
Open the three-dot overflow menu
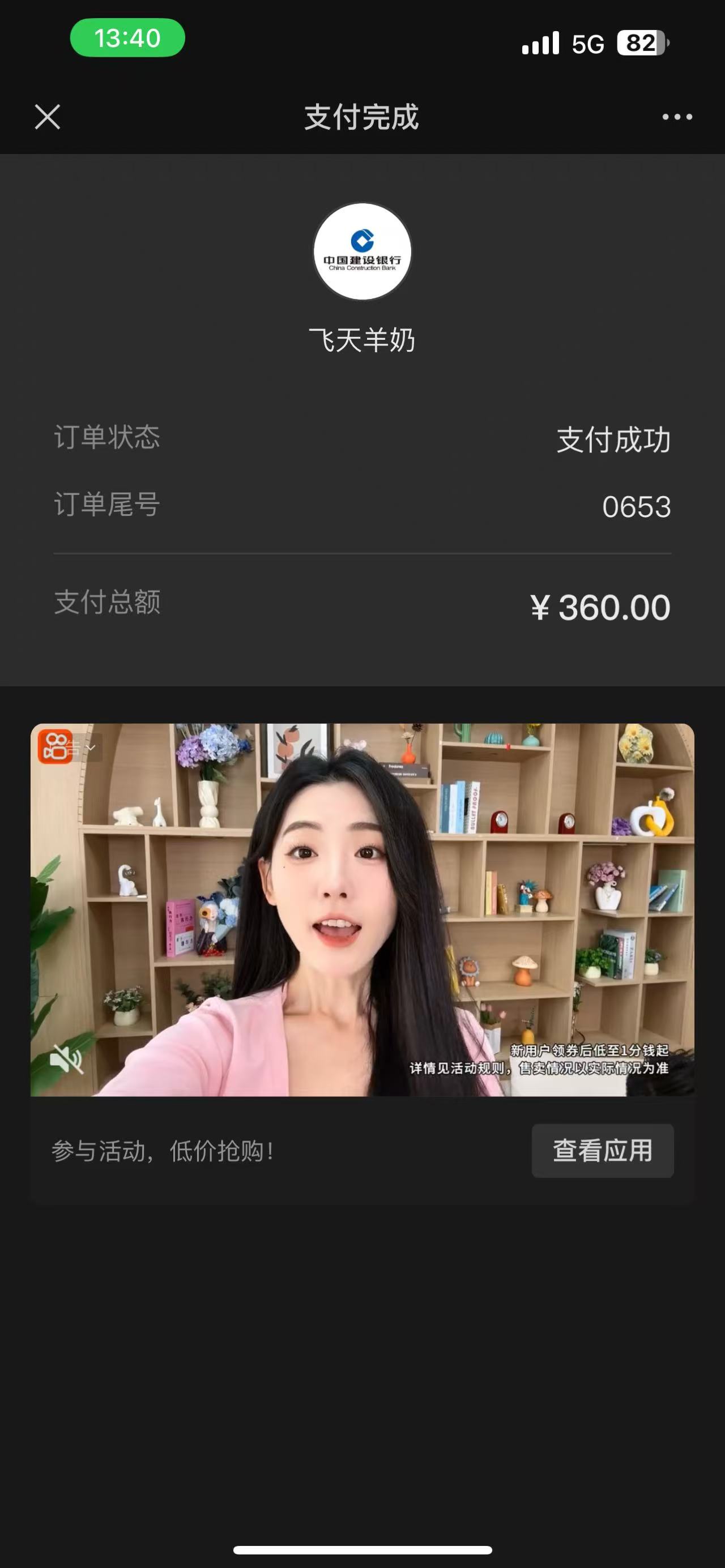[x=677, y=117]
